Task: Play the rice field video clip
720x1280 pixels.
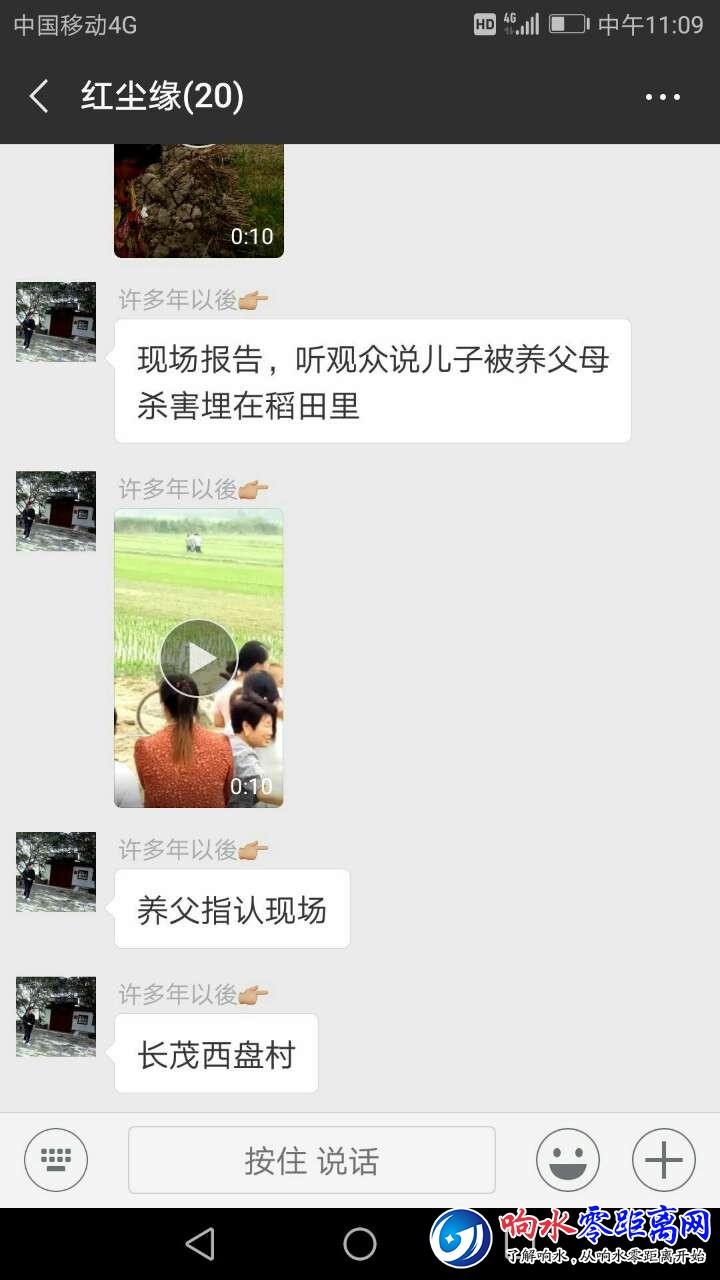Action: 198,657
